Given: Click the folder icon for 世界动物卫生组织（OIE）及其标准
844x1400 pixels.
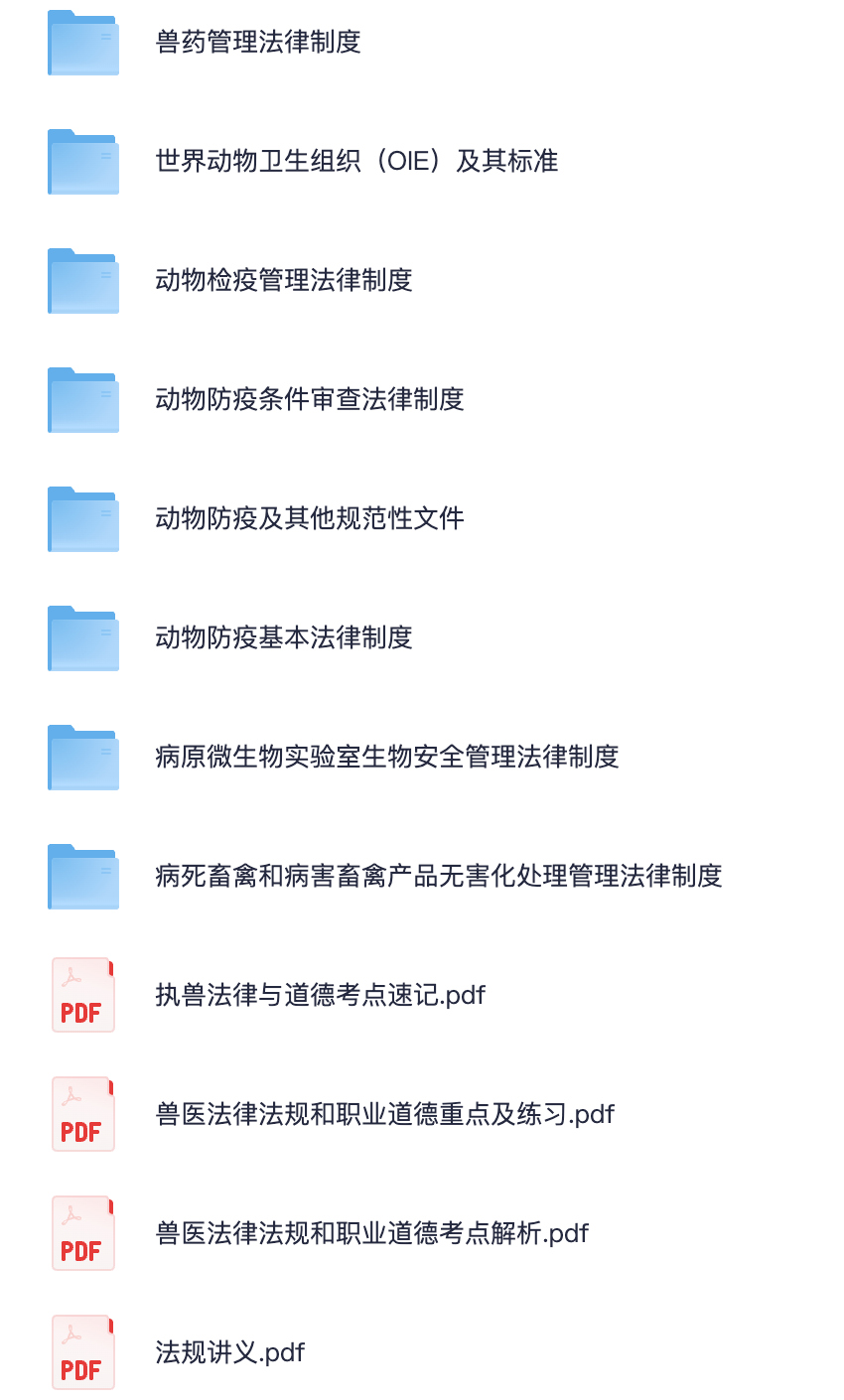Looking at the screenshot, I should click(83, 162).
